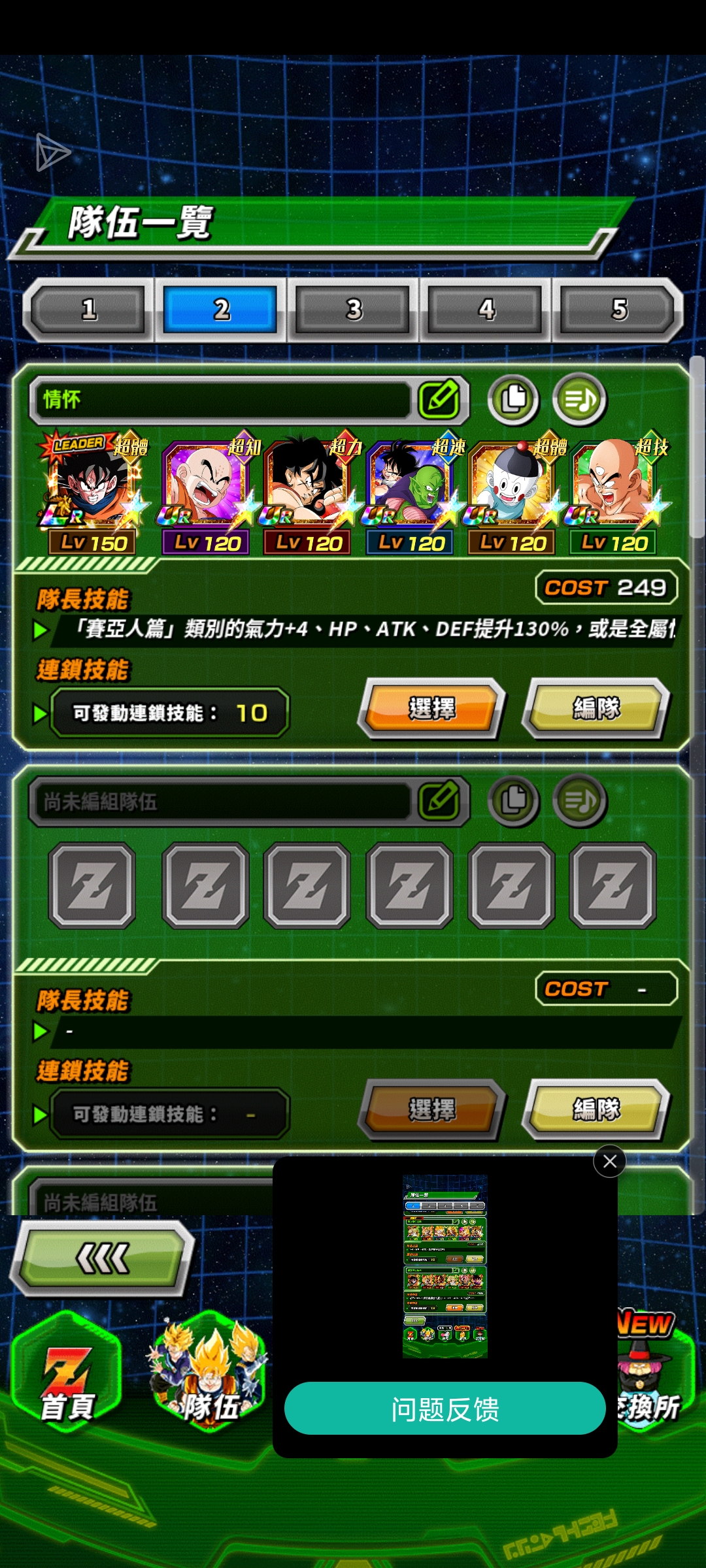Image resolution: width=706 pixels, height=1568 pixels.
Task: Tap the send arrow icon at top
Action: tap(52, 152)
